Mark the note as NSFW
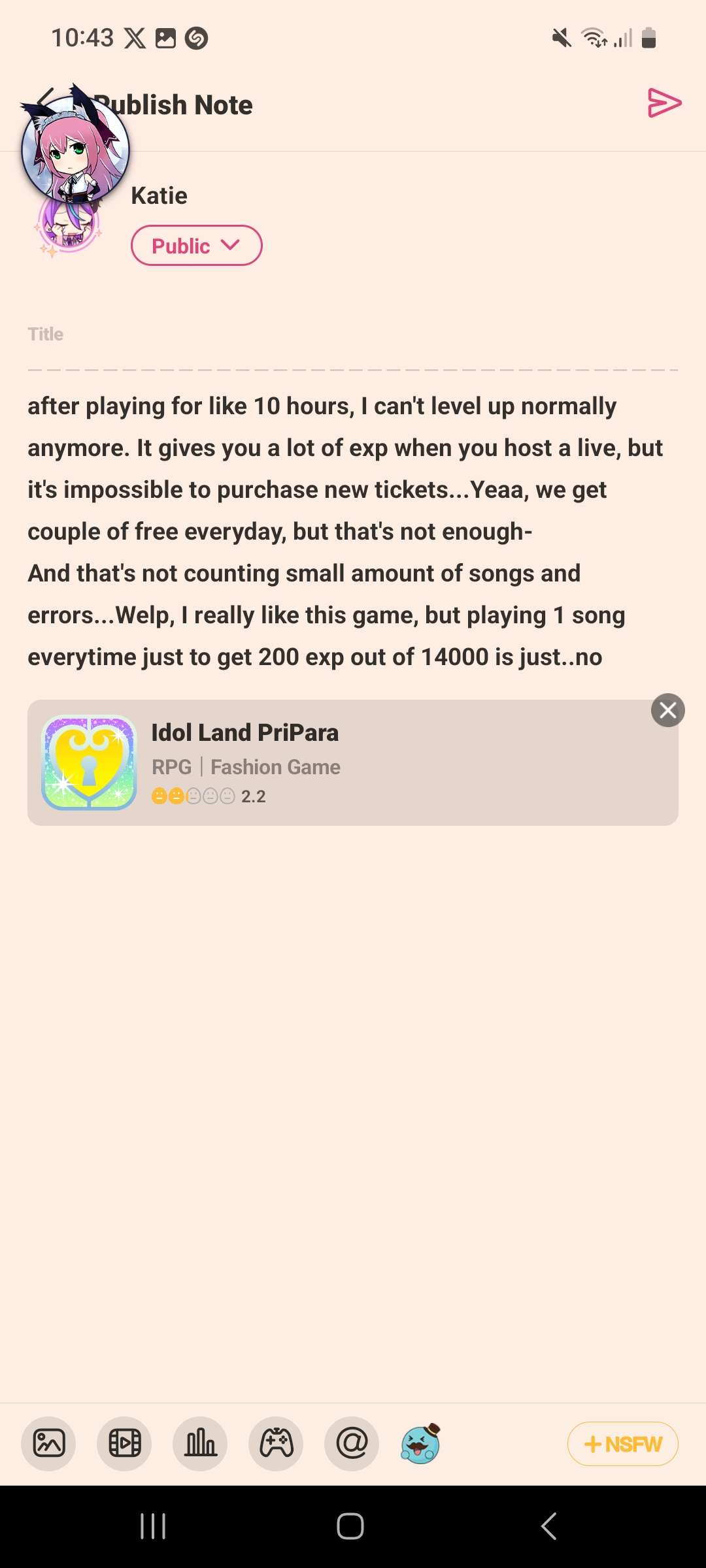706x1568 pixels. [622, 1444]
